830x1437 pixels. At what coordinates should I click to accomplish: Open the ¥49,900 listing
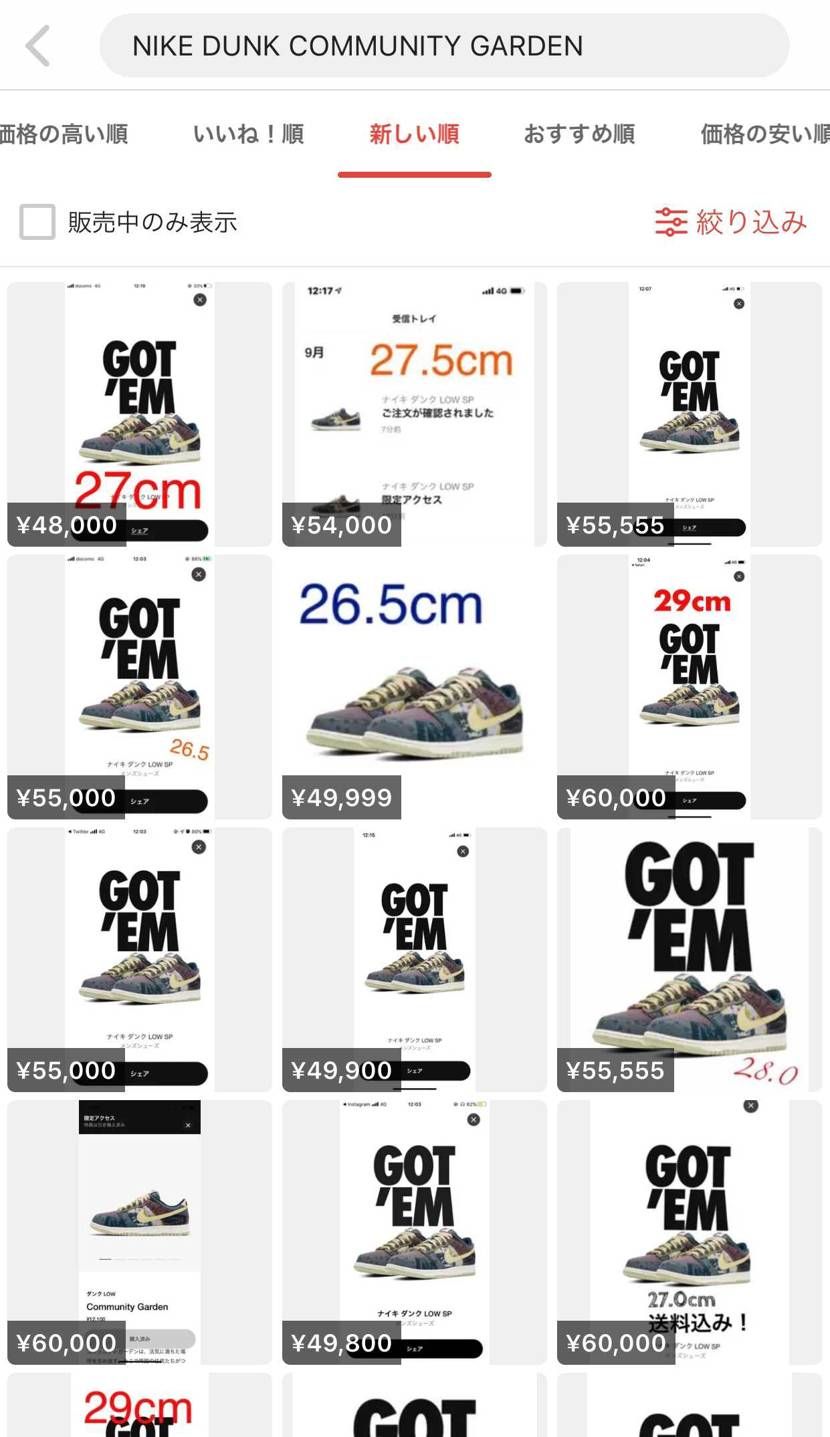point(414,959)
